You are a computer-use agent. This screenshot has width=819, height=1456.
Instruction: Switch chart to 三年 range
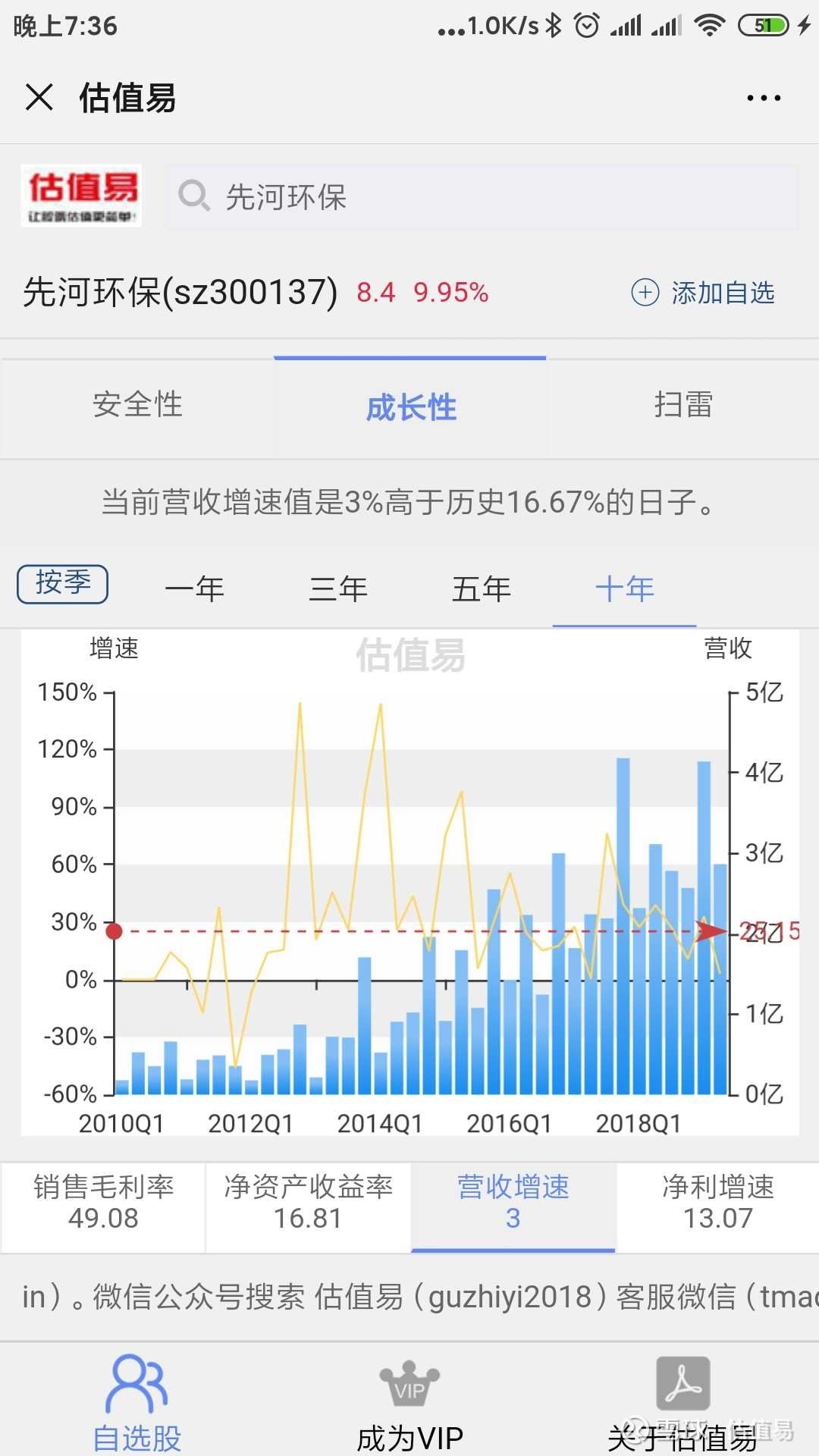click(x=338, y=589)
